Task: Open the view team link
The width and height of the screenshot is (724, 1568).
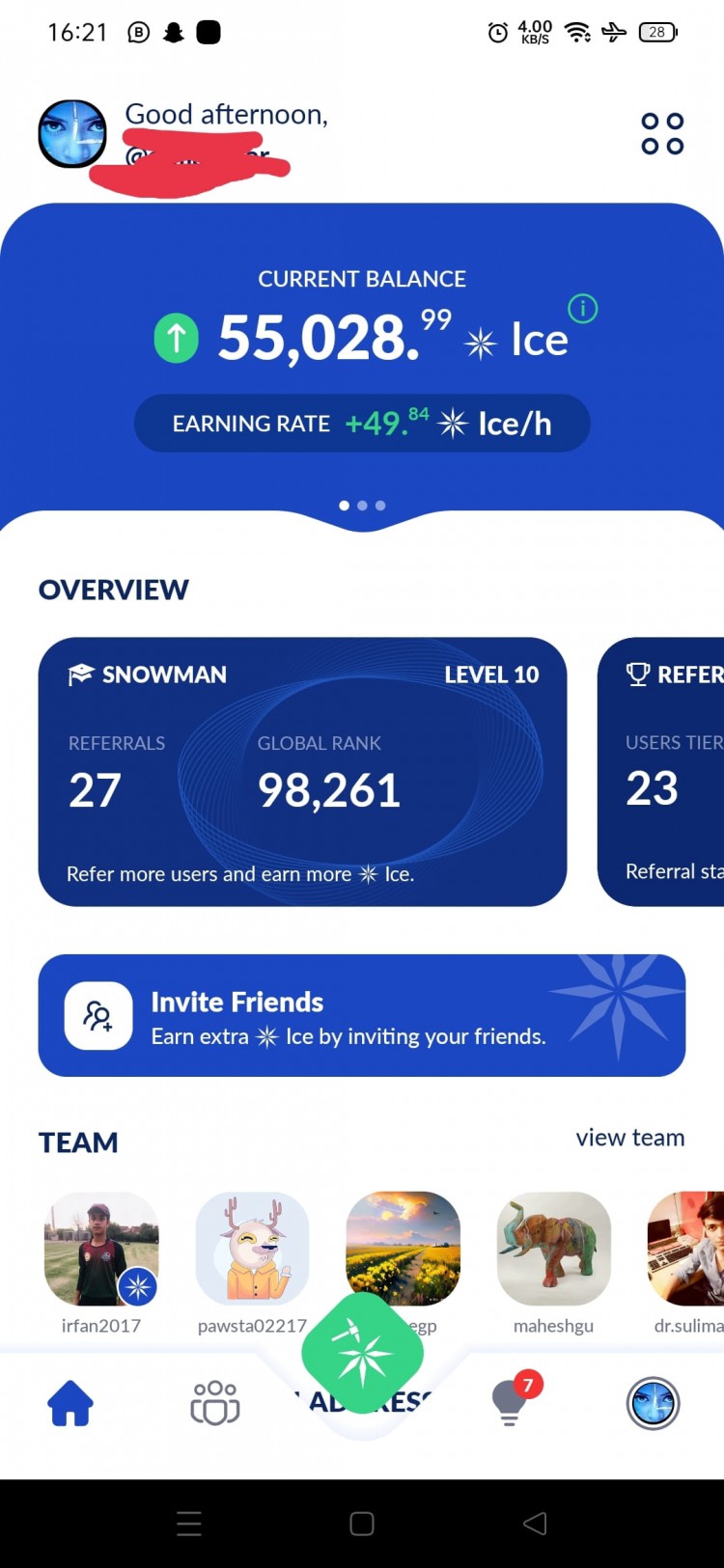Action: (x=629, y=1138)
